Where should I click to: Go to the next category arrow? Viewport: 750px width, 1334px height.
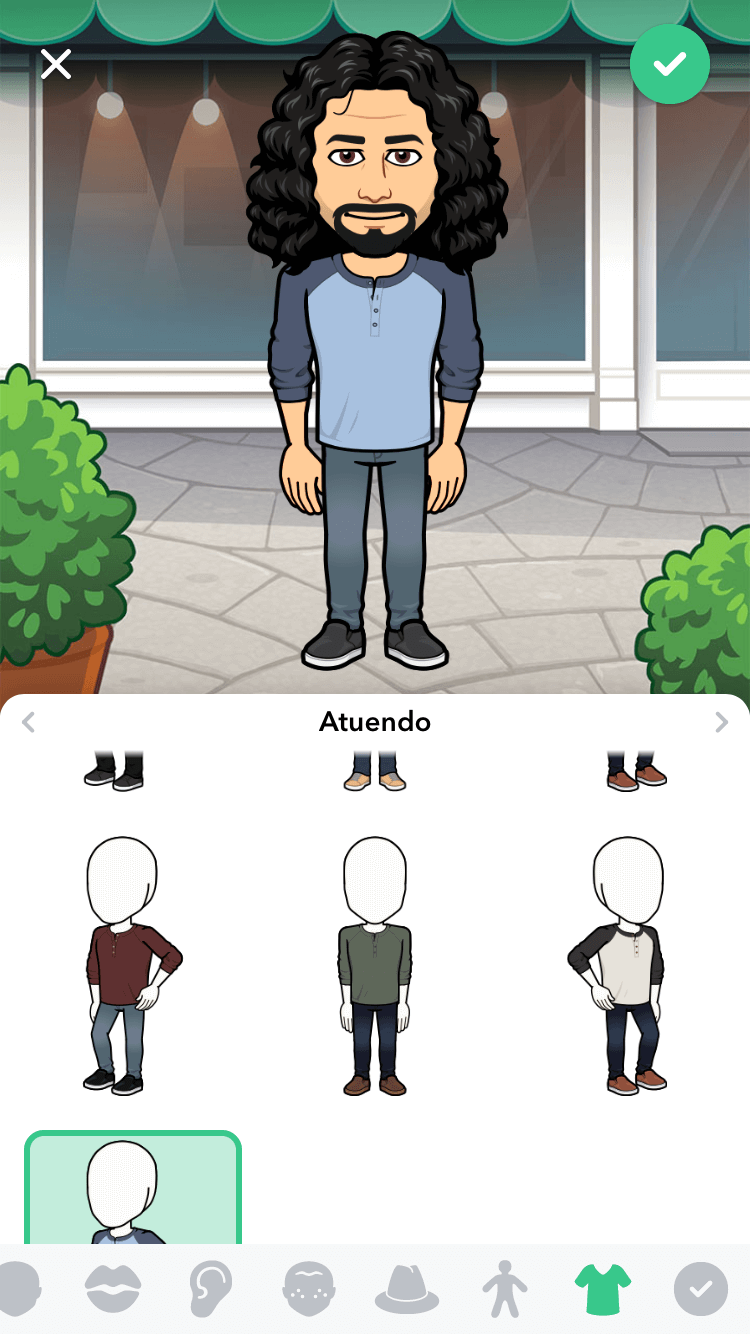click(x=721, y=722)
